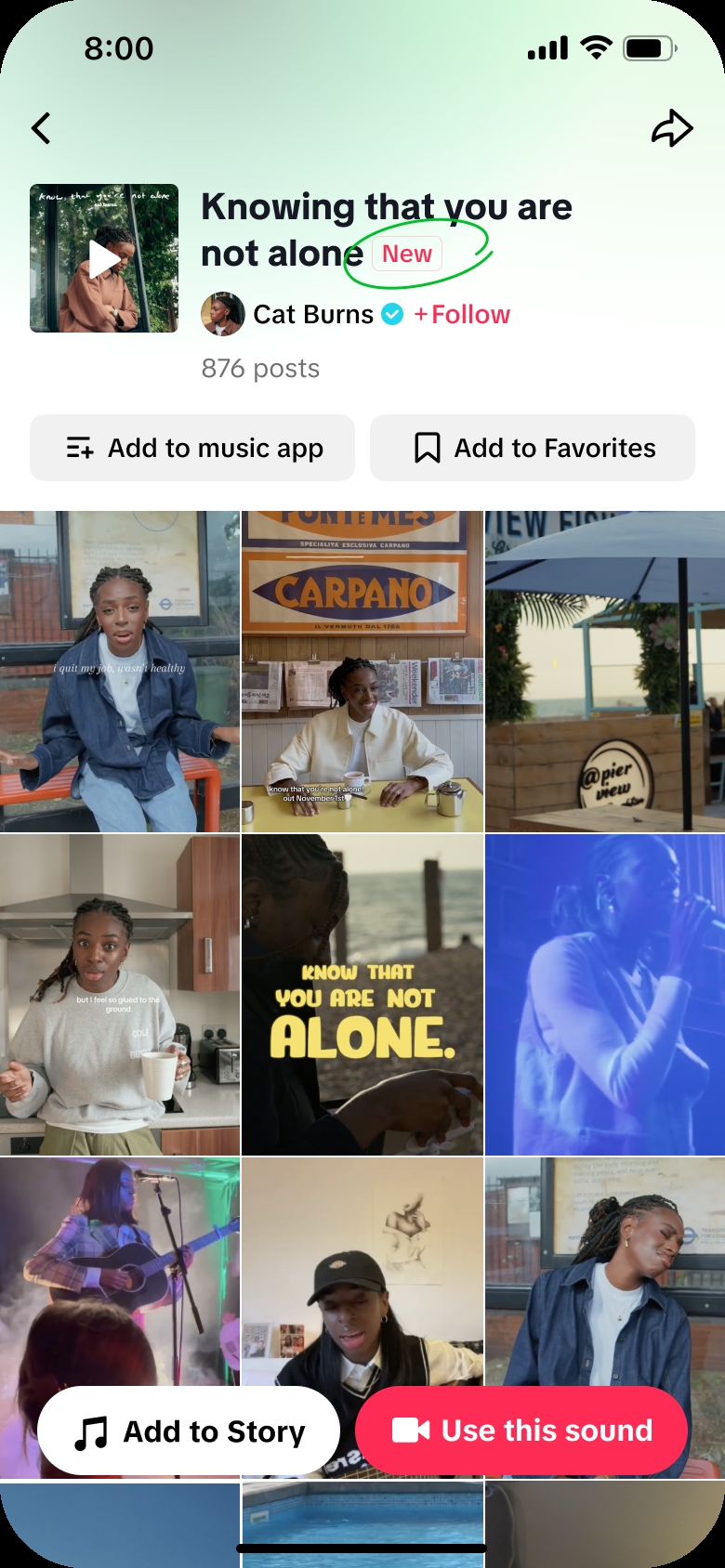Open the 'Know that you are not alone' video
The image size is (725, 1568).
[x=362, y=994]
